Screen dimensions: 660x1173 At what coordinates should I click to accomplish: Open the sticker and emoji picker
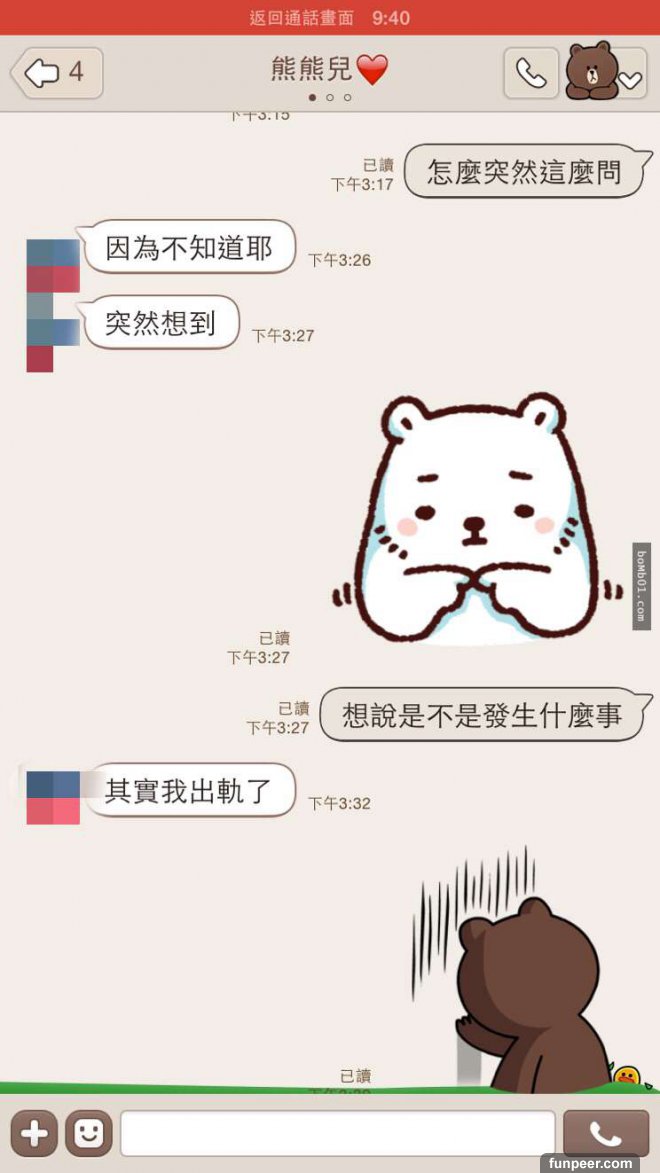pyautogui.click(x=89, y=1133)
